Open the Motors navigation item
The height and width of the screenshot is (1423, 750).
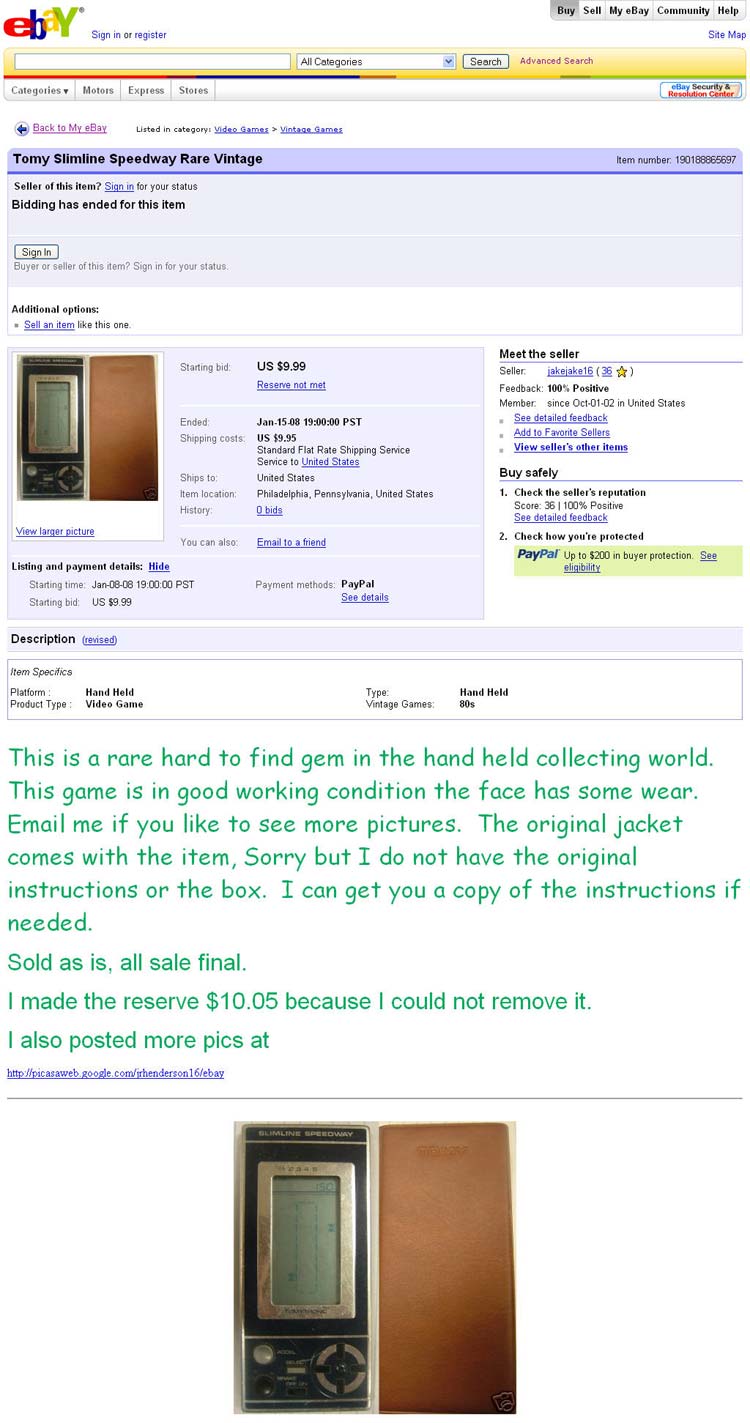coord(98,90)
